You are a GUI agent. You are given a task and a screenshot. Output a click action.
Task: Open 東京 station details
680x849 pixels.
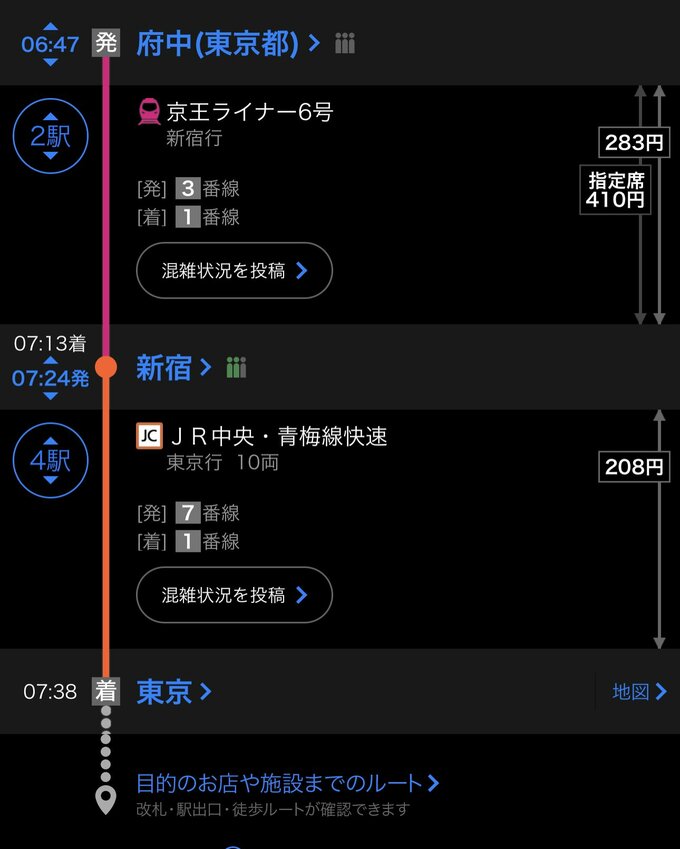[174, 691]
